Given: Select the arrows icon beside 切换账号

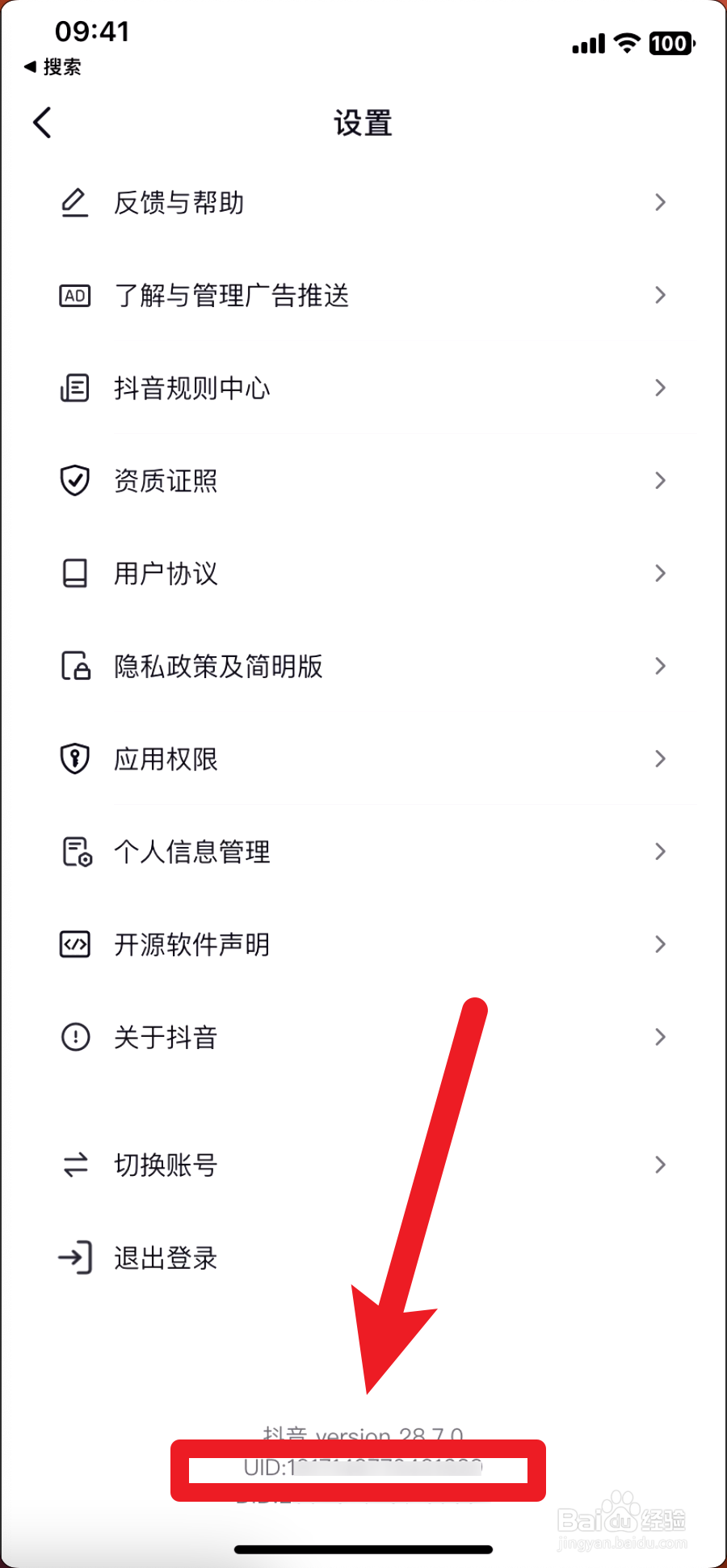Looking at the screenshot, I should pyautogui.click(x=74, y=1165).
